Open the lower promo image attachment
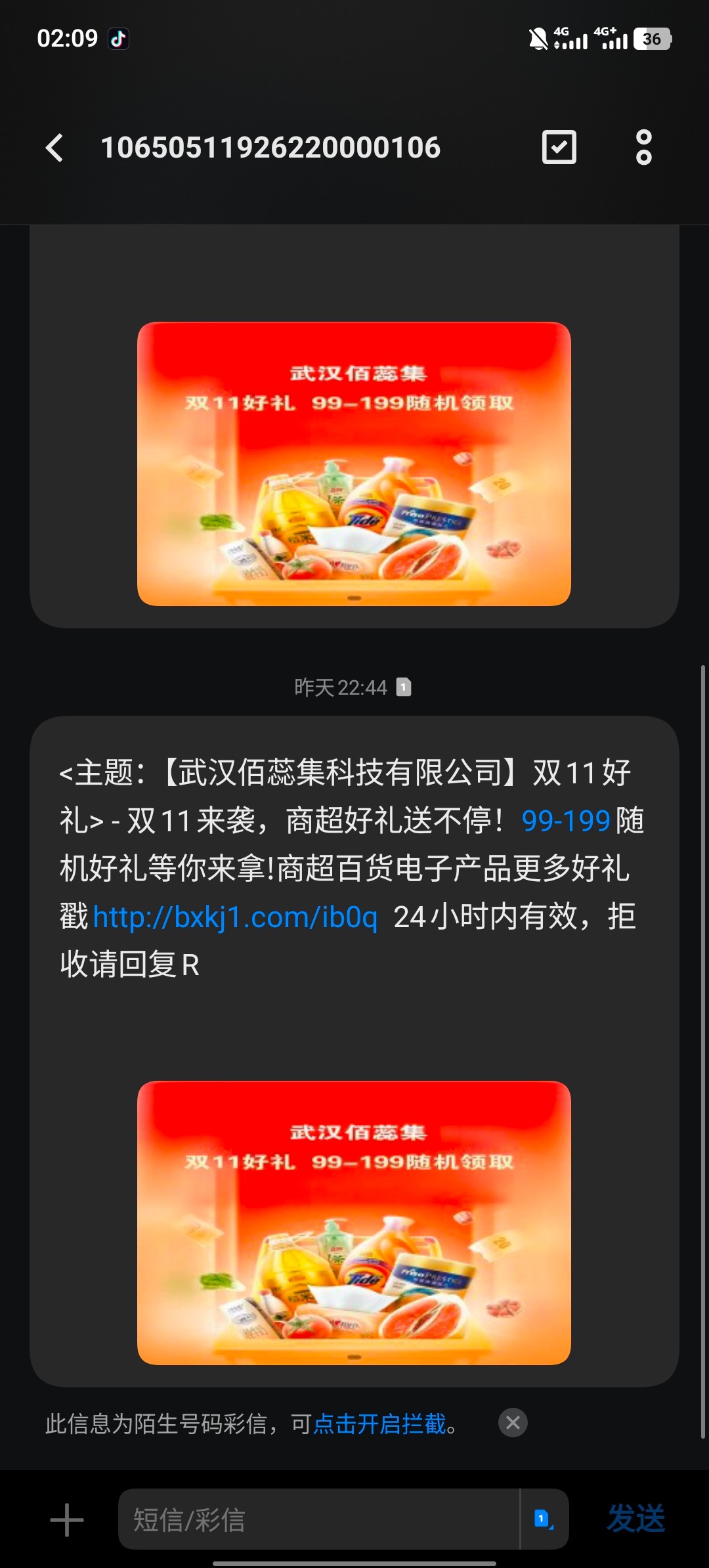 coord(354,1223)
